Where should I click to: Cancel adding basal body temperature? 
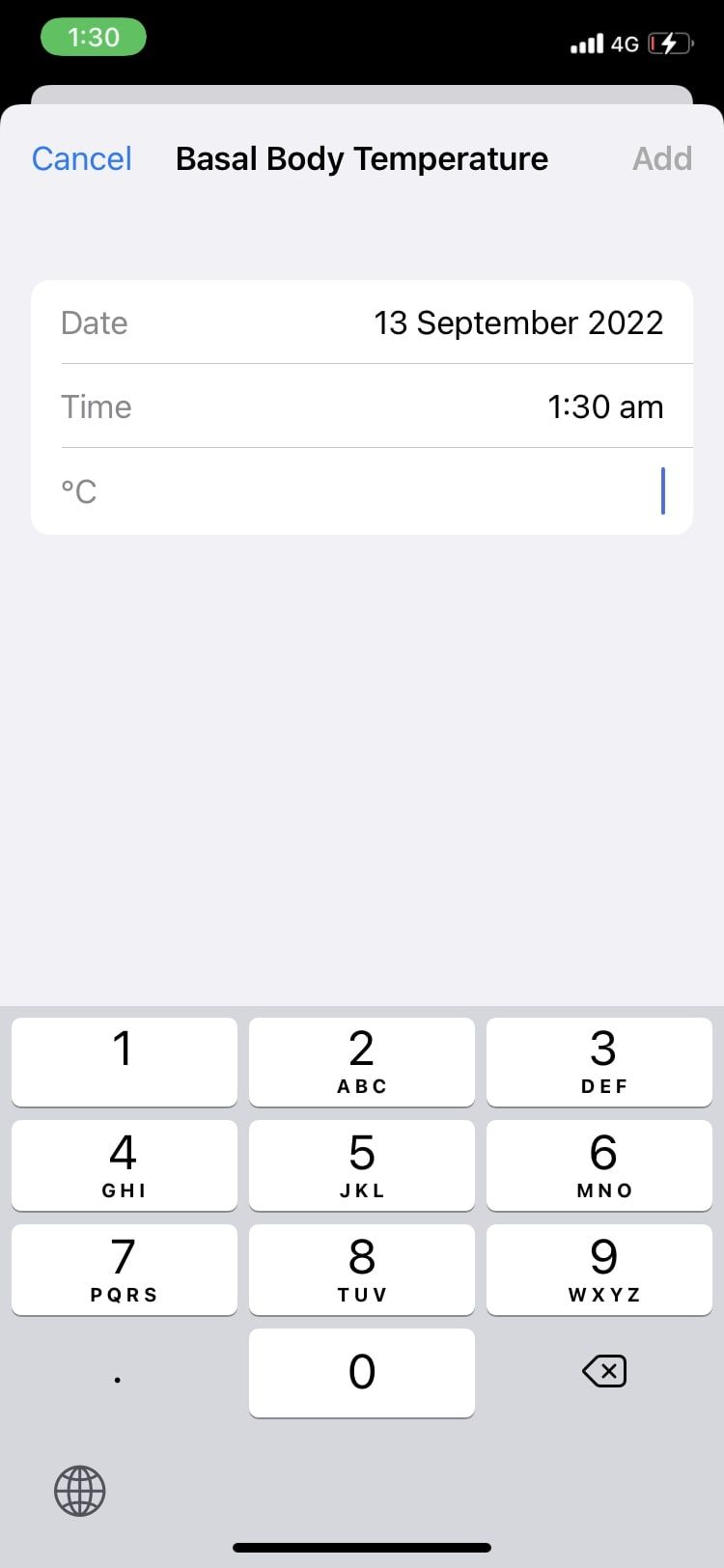click(x=82, y=159)
